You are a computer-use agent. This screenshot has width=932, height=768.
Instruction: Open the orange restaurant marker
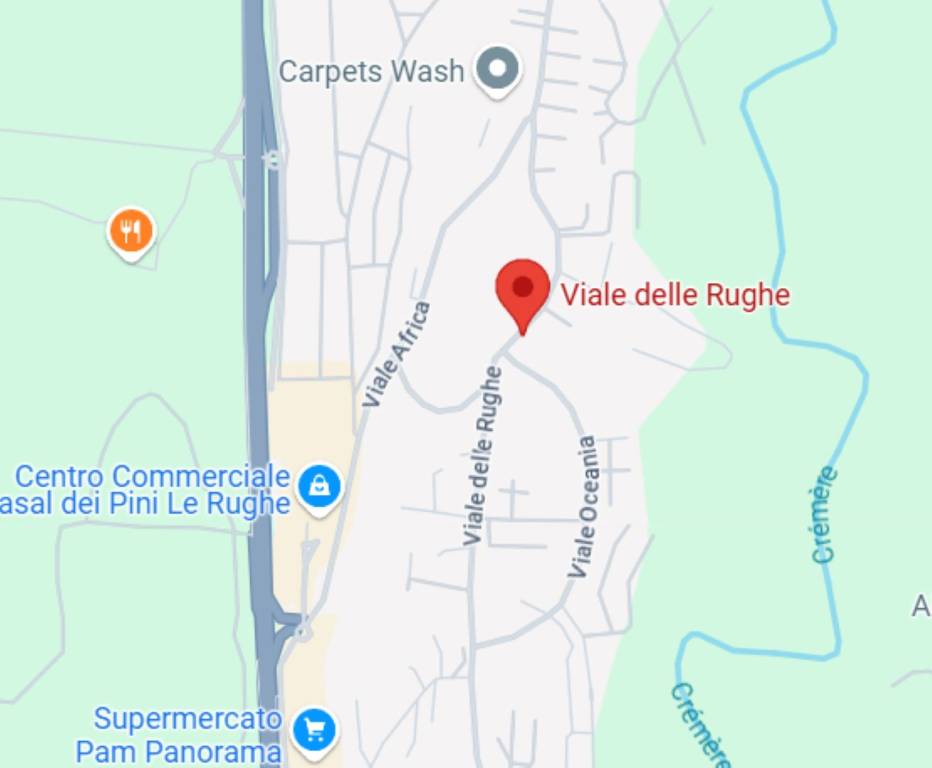(131, 232)
